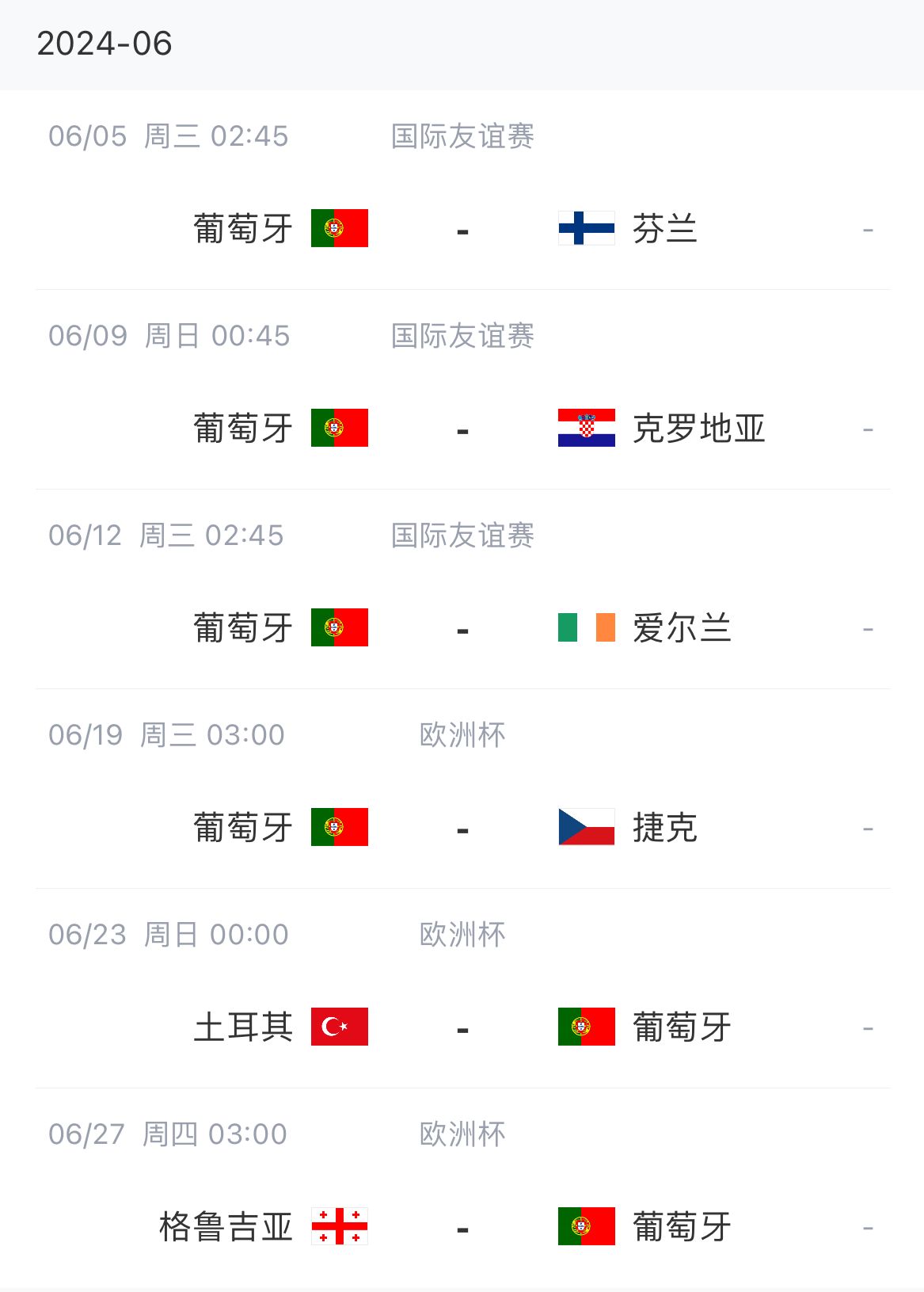Open the Georgia vs Portugal match on 06/27
The height and width of the screenshot is (1292, 924).
462,1227
